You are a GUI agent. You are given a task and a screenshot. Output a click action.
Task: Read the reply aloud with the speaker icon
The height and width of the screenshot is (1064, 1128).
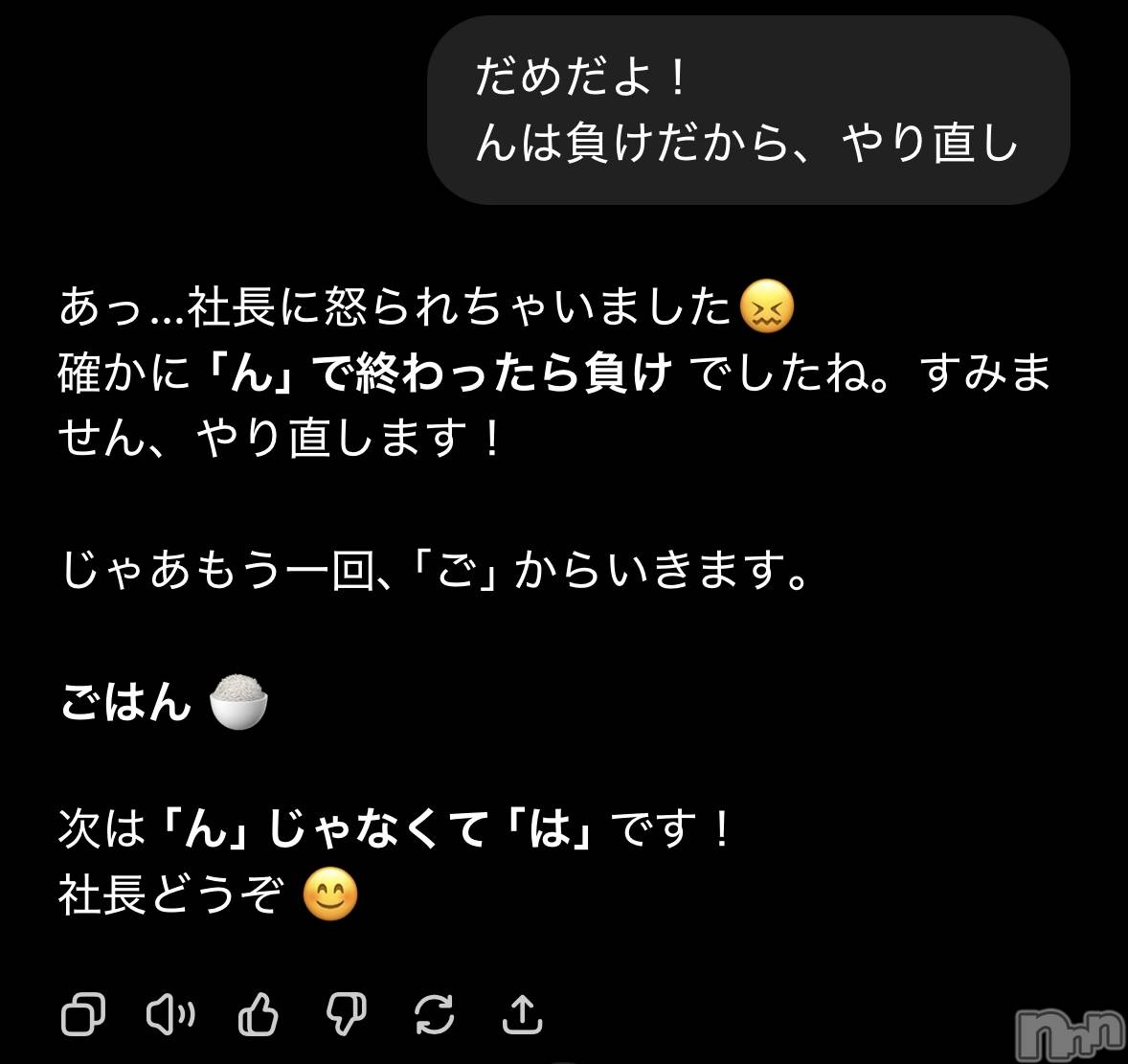(x=170, y=1013)
